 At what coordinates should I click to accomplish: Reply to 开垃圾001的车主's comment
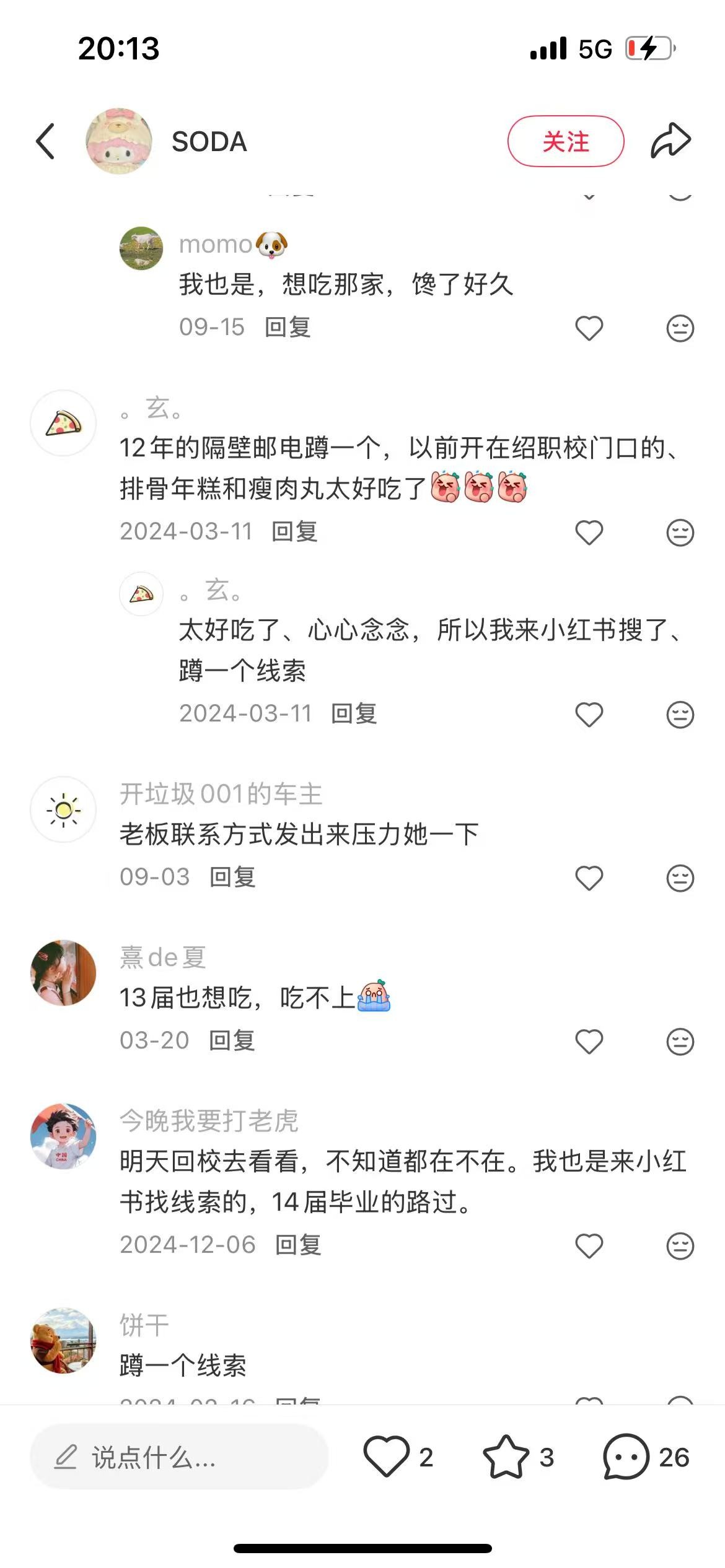232,877
